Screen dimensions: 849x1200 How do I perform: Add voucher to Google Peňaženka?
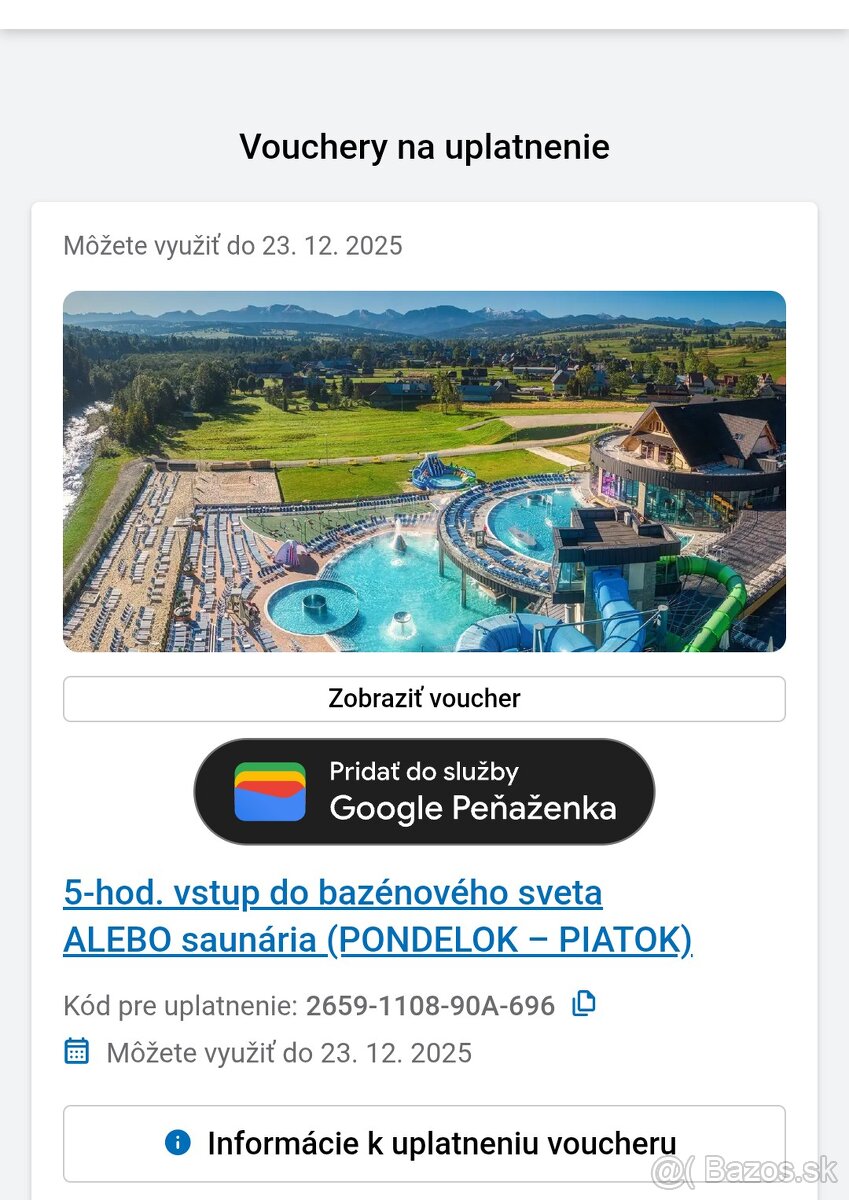pos(424,791)
